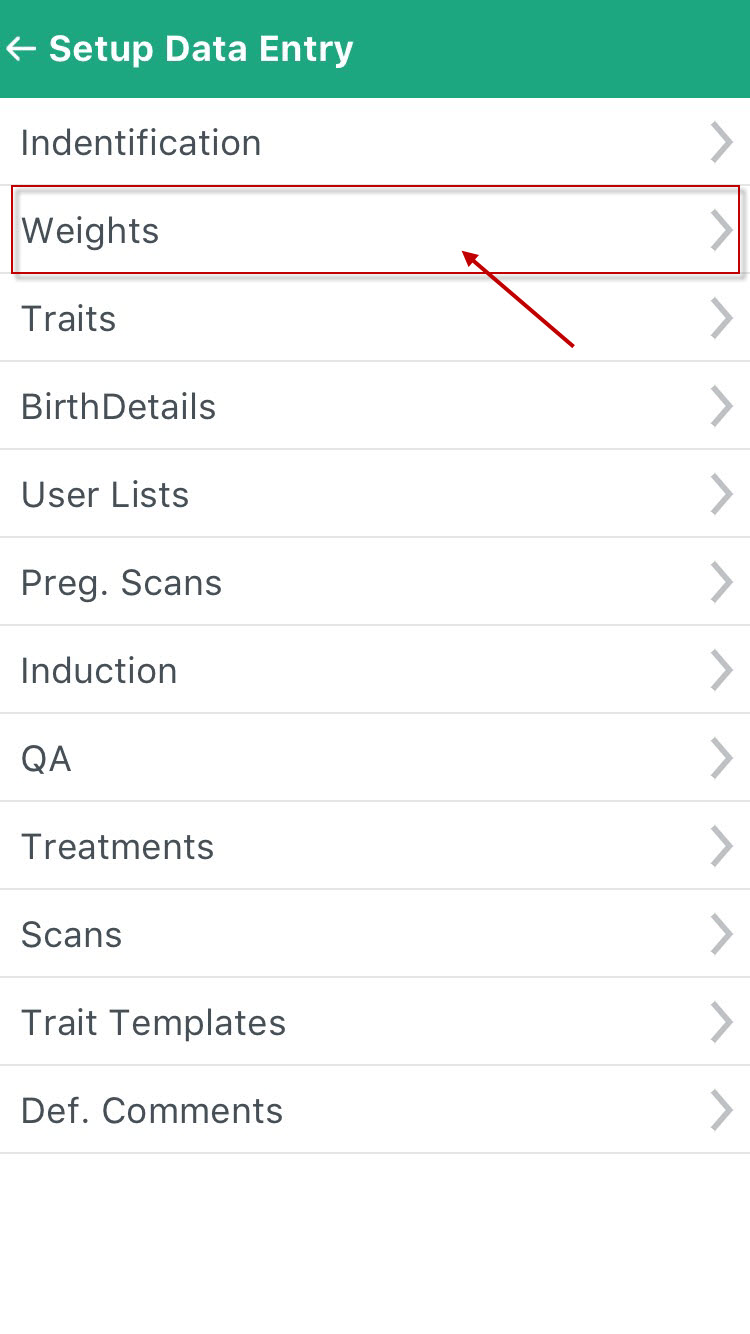Open Preg. Scans setup

tap(375, 582)
